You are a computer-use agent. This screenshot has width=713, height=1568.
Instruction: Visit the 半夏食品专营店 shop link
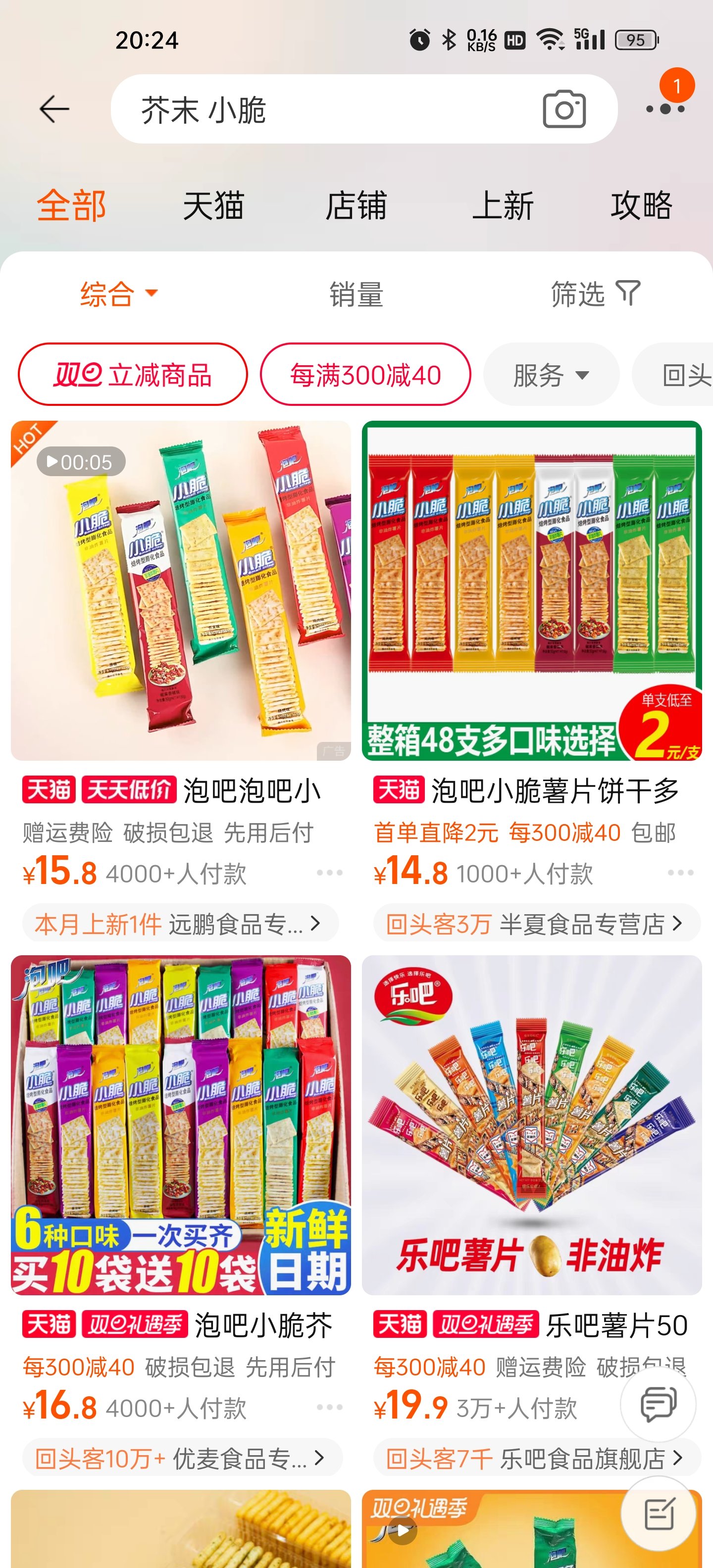coord(536,924)
